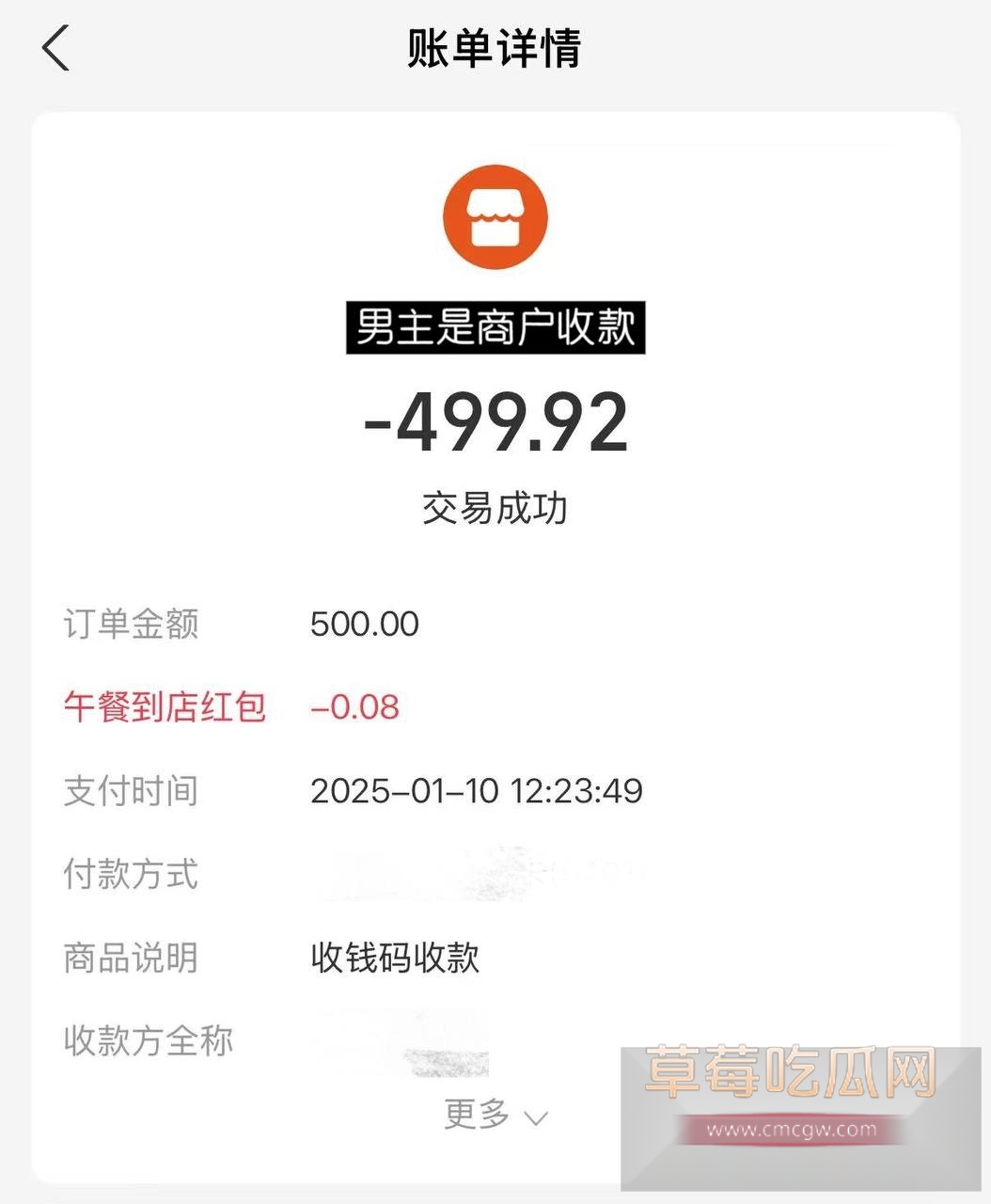Click the 收款方全称 payee name row

(150, 1041)
